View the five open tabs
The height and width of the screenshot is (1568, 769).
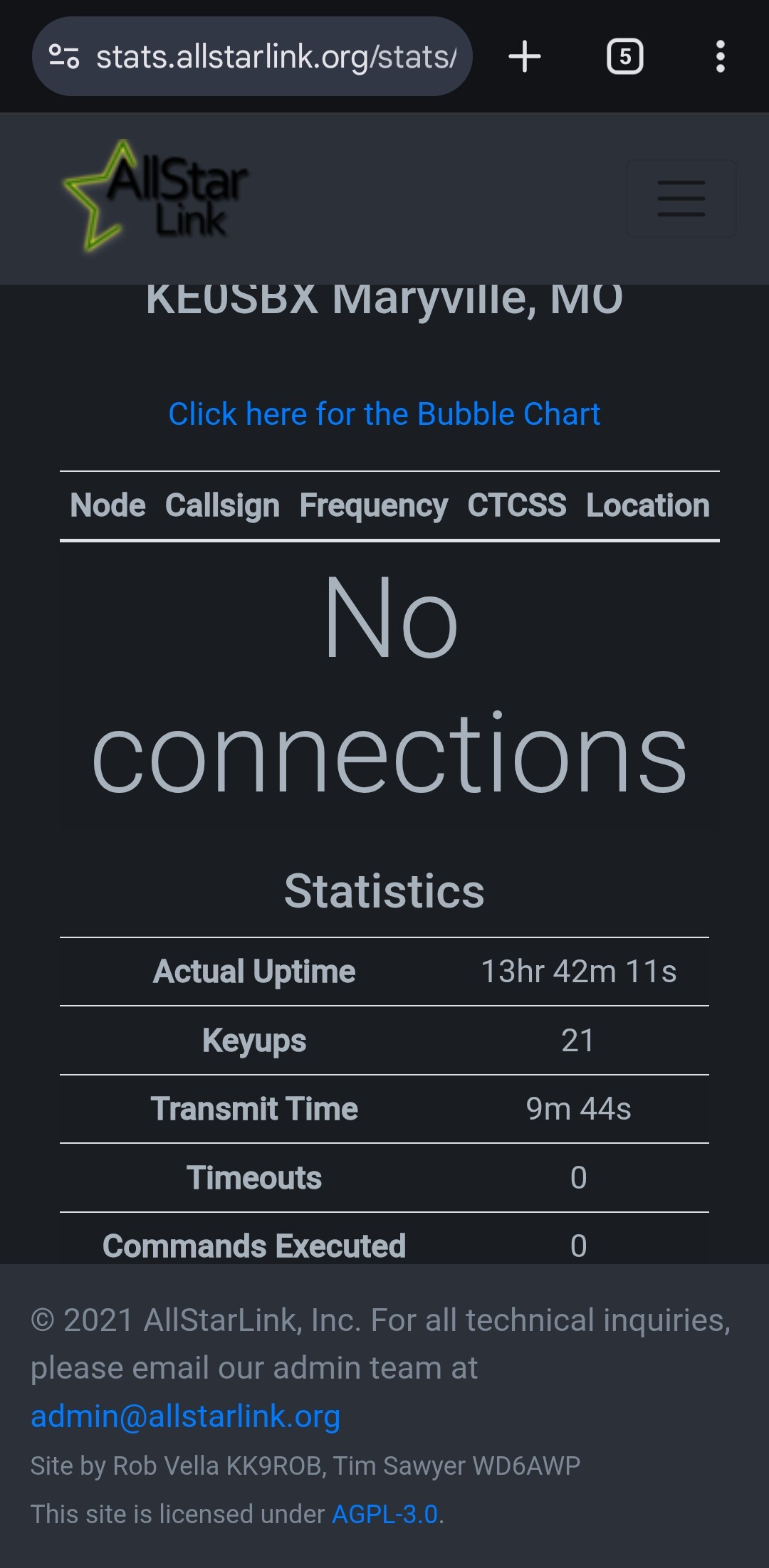pyautogui.click(x=624, y=57)
